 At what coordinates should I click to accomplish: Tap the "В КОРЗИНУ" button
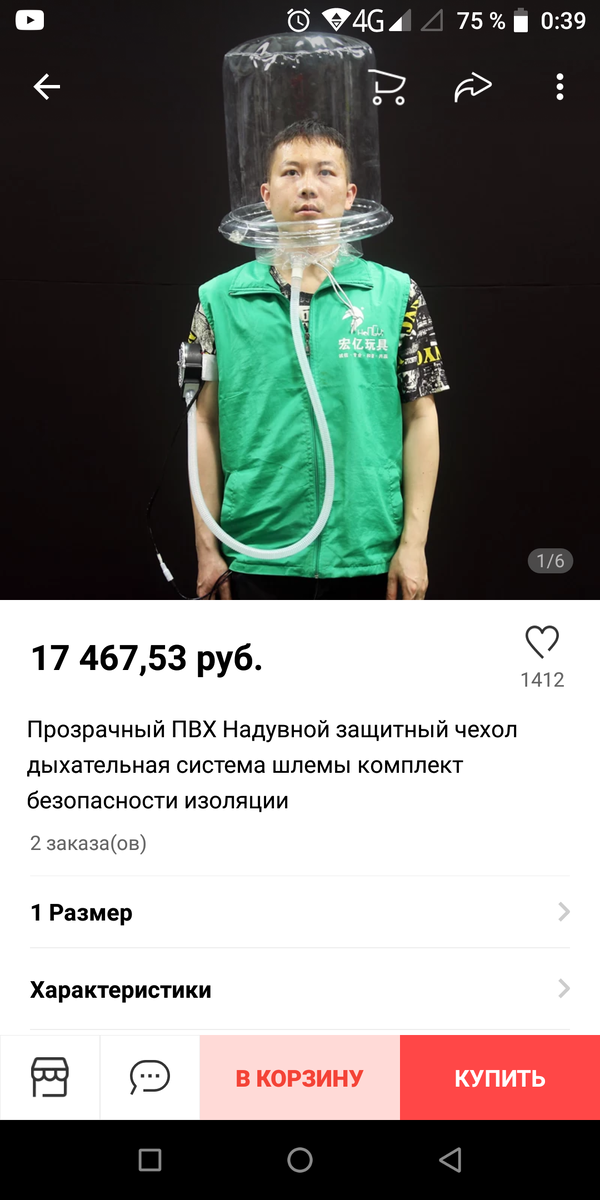[300, 1078]
